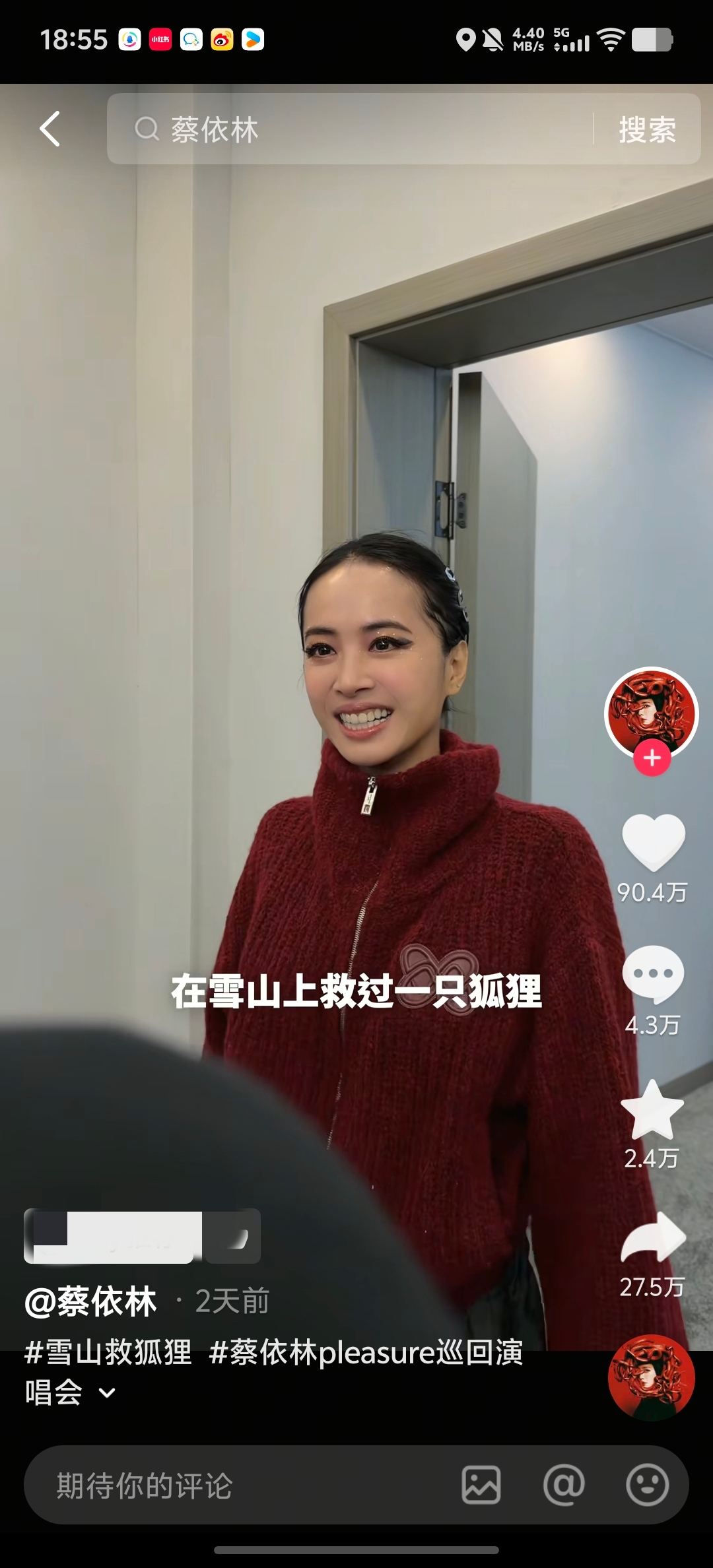
Task: Favorite this video with the star icon
Action: click(652, 1111)
